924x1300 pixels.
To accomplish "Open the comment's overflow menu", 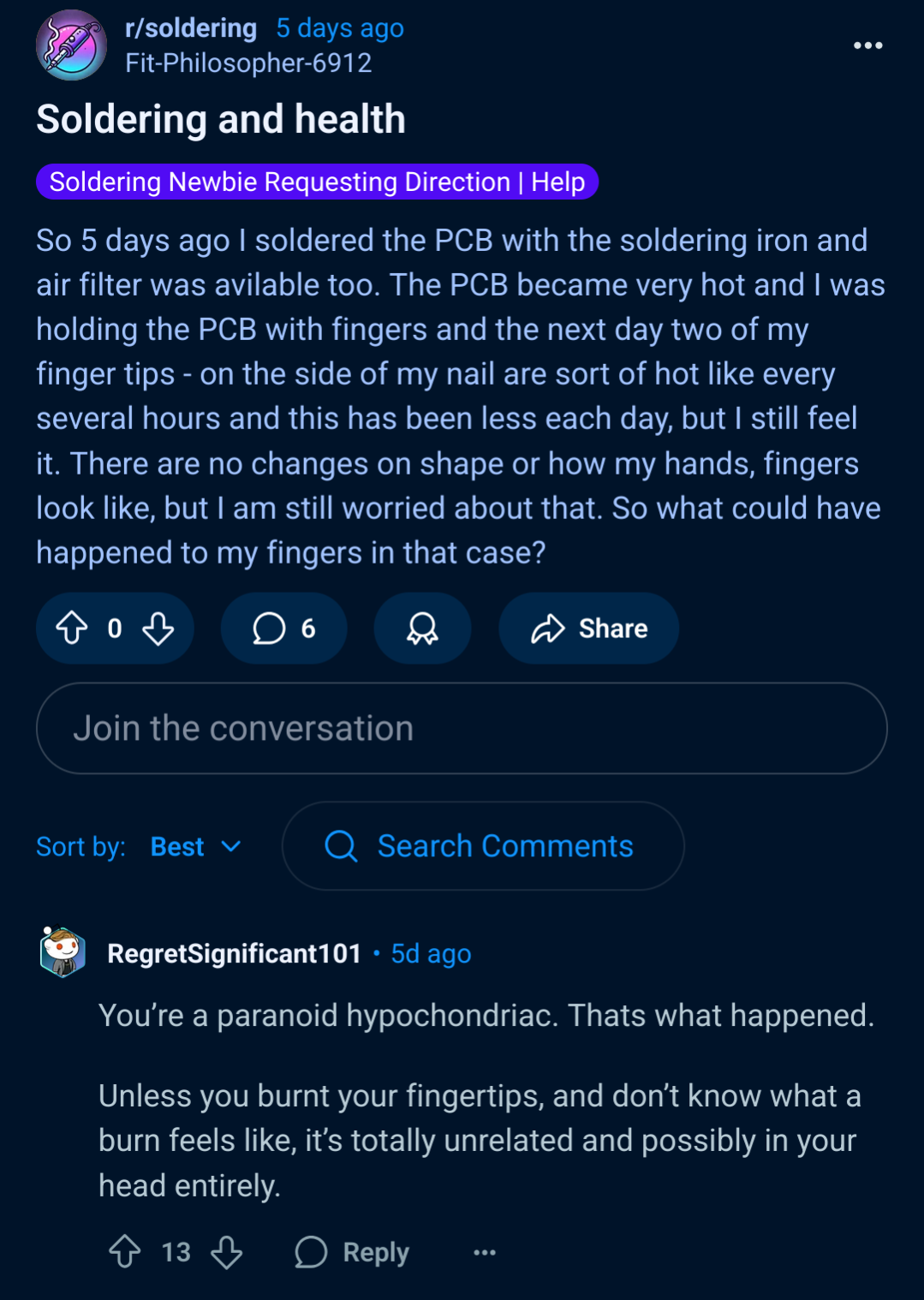I will click(x=485, y=1251).
